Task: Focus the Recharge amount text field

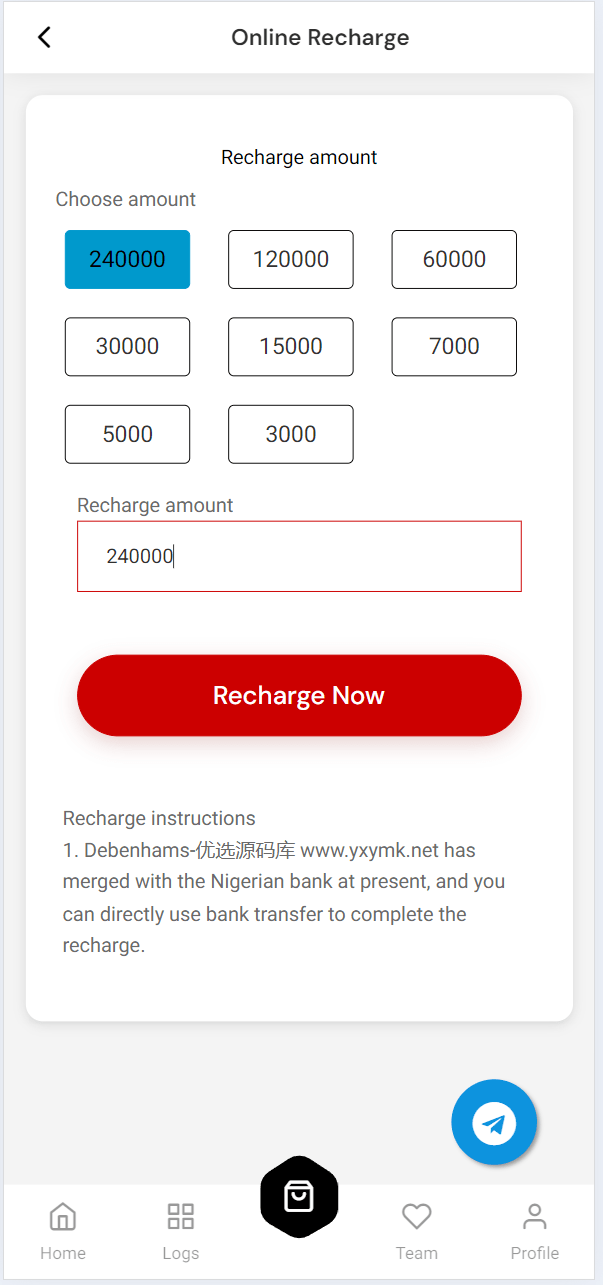Action: point(299,556)
